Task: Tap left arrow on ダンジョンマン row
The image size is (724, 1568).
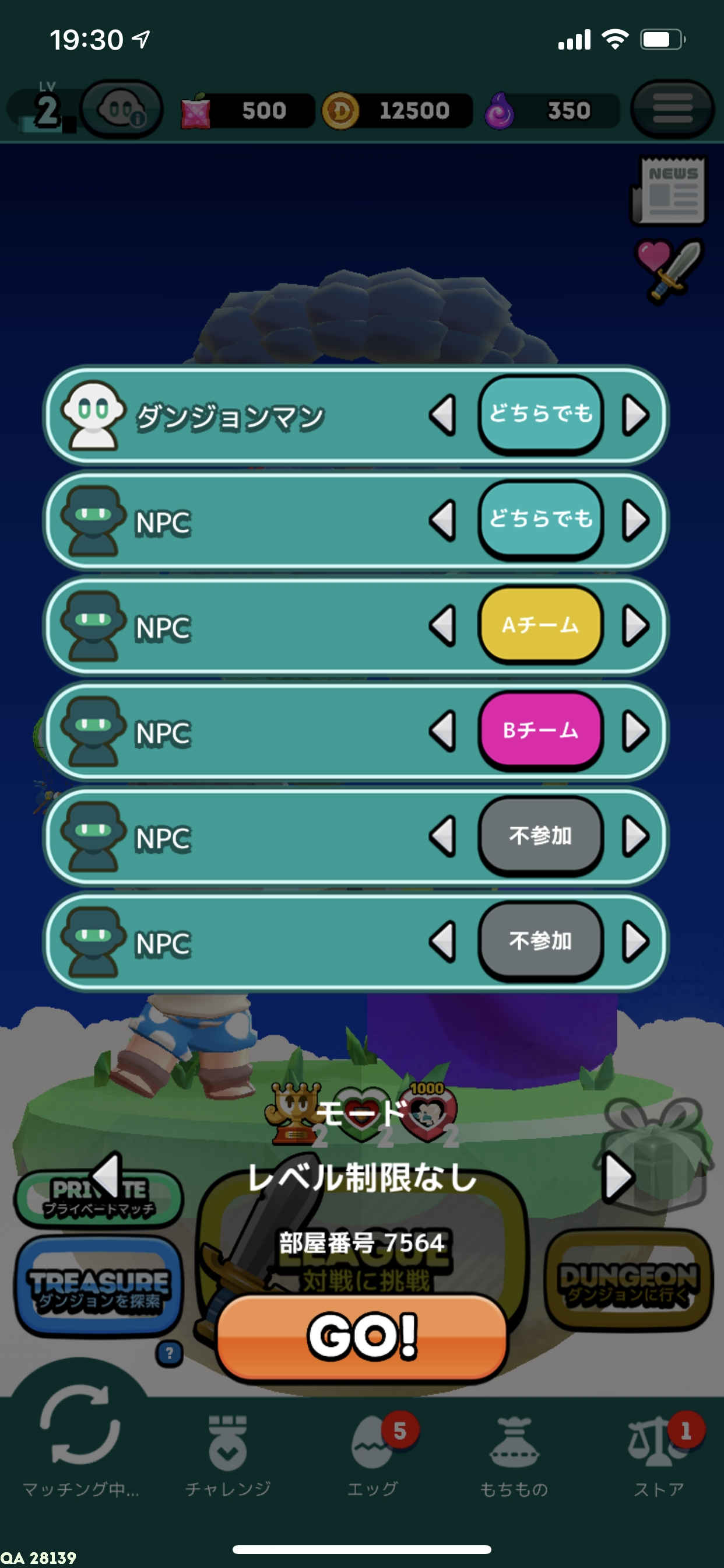Action: [x=444, y=416]
